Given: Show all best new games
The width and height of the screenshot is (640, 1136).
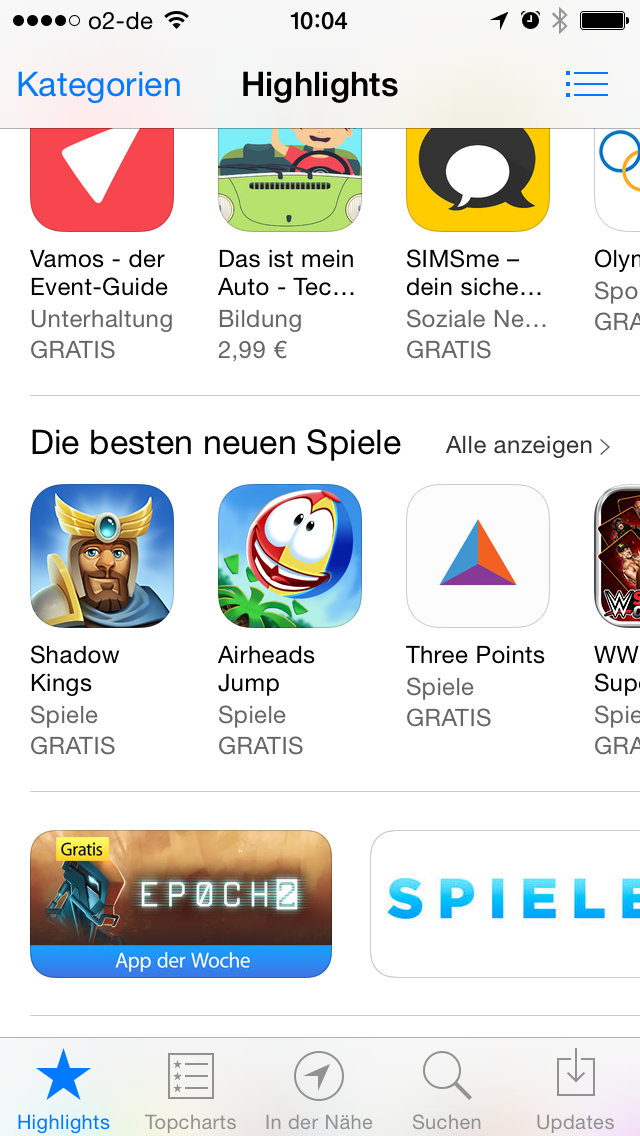Looking at the screenshot, I should [x=527, y=446].
